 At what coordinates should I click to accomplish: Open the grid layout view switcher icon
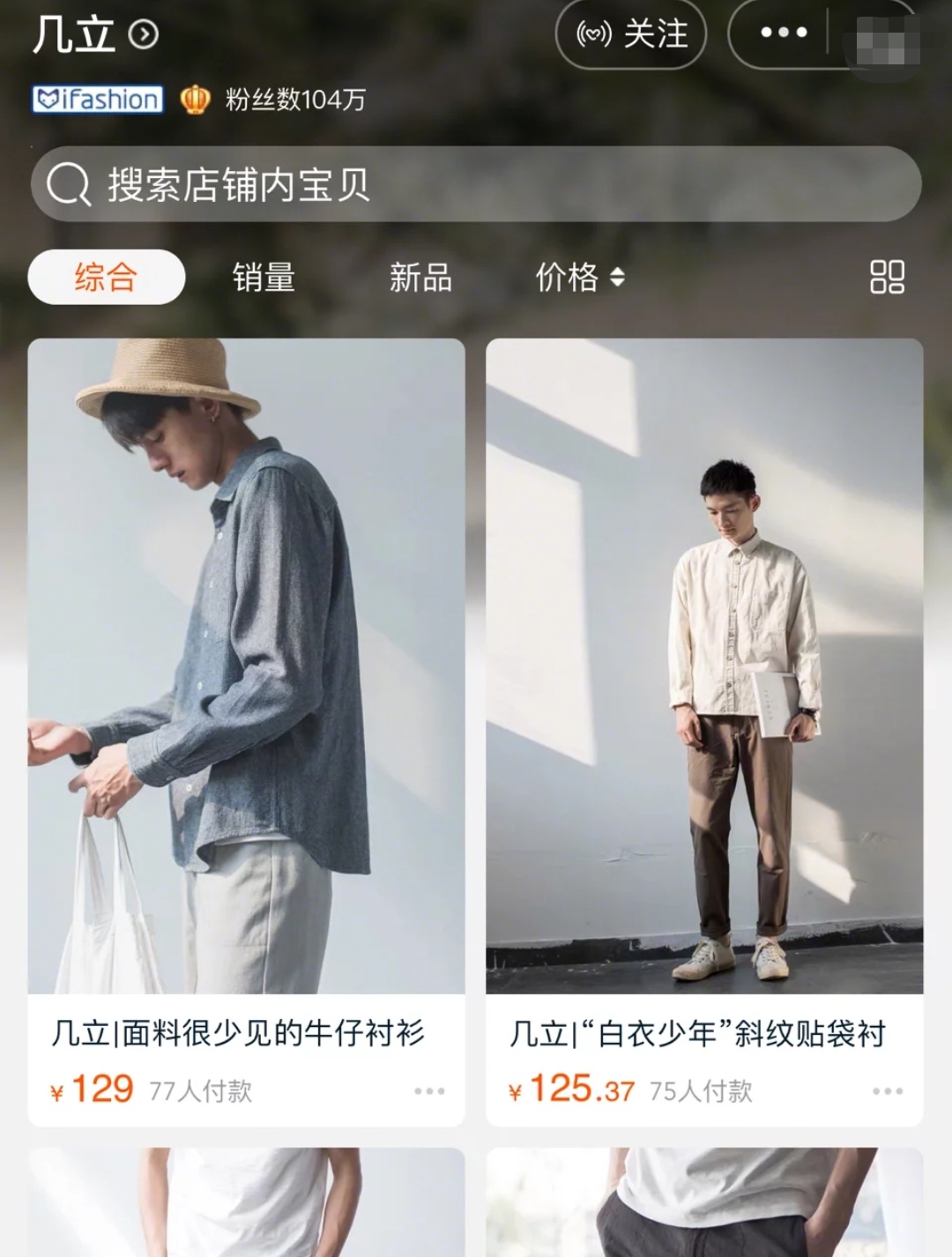click(x=886, y=278)
